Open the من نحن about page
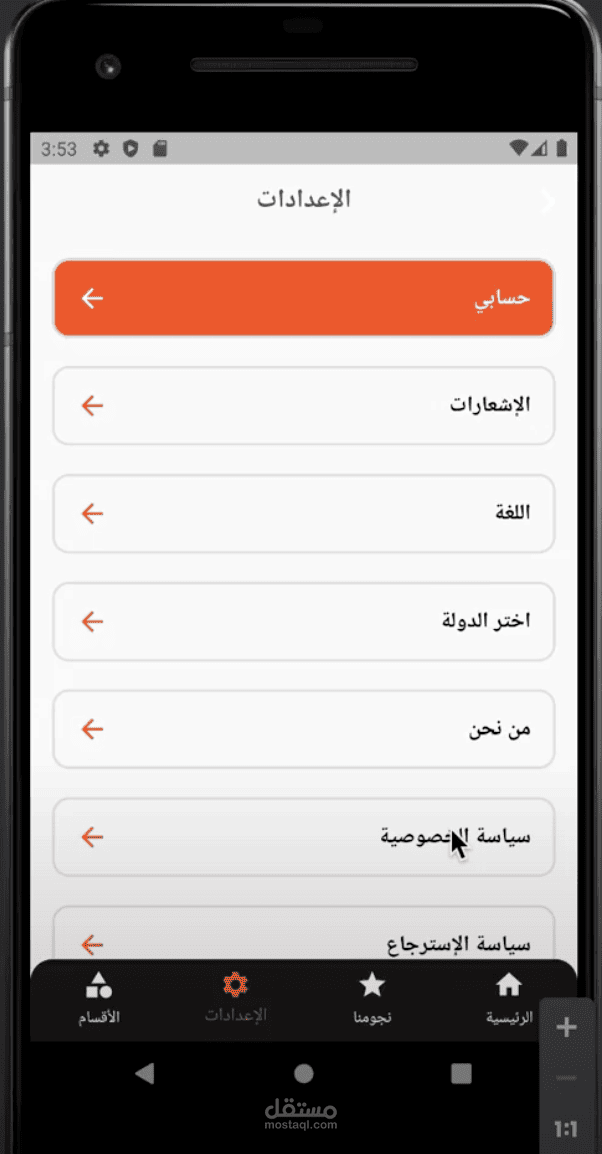Screen dimensions: 602x1154 [303, 729]
